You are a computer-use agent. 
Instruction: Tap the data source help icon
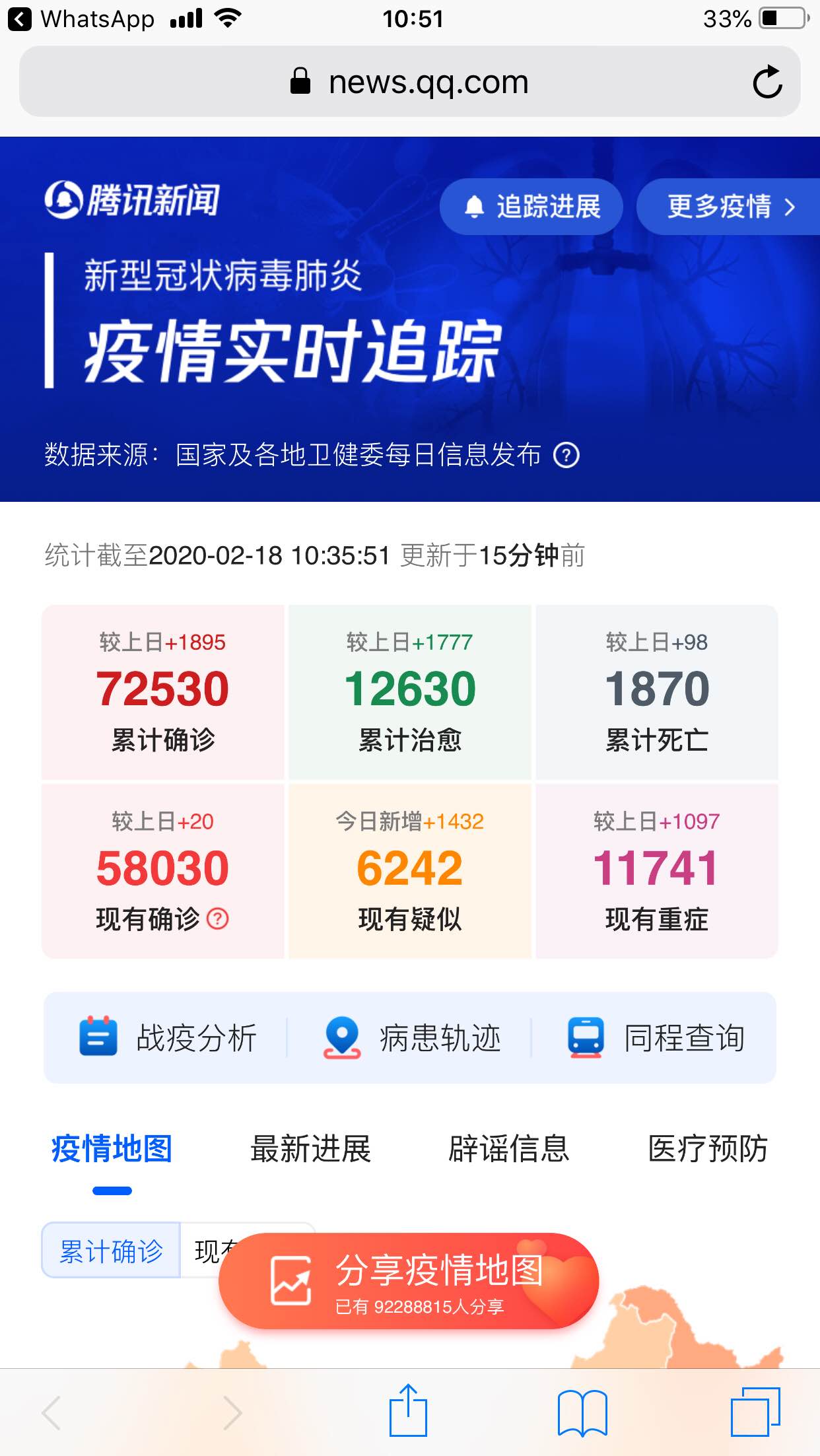pyautogui.click(x=566, y=455)
